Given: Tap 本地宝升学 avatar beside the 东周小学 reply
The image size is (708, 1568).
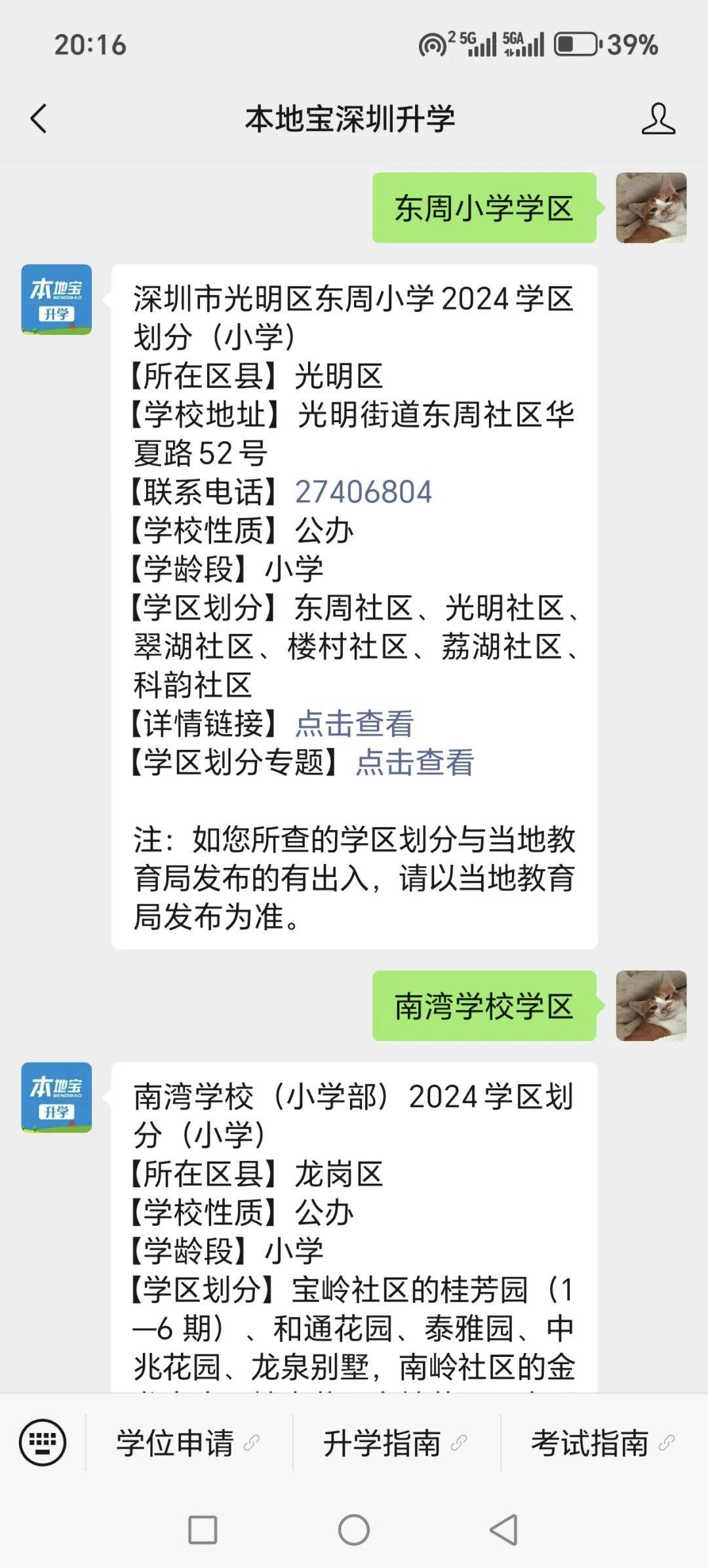Looking at the screenshot, I should point(56,300).
